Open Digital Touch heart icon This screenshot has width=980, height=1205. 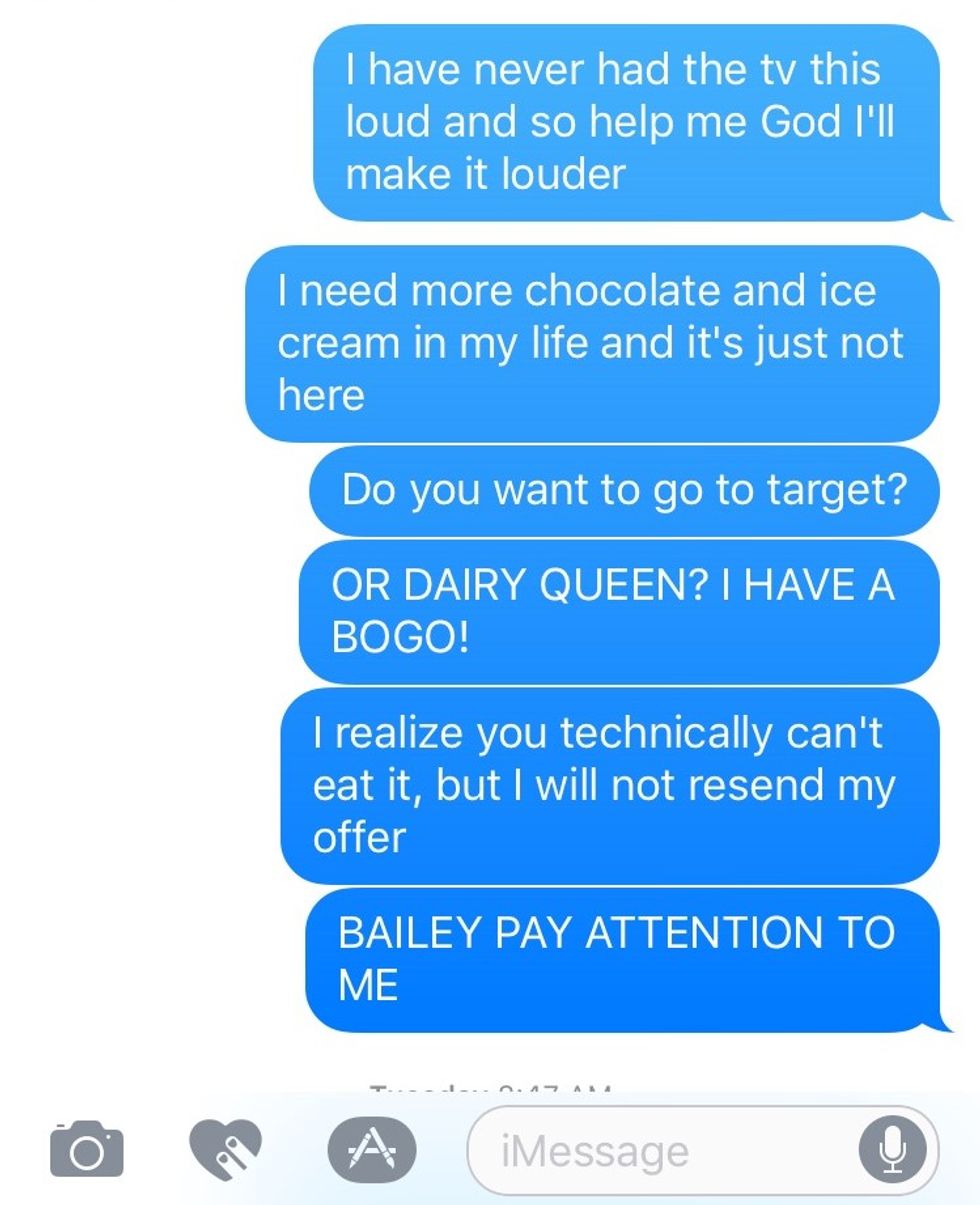click(x=225, y=1151)
